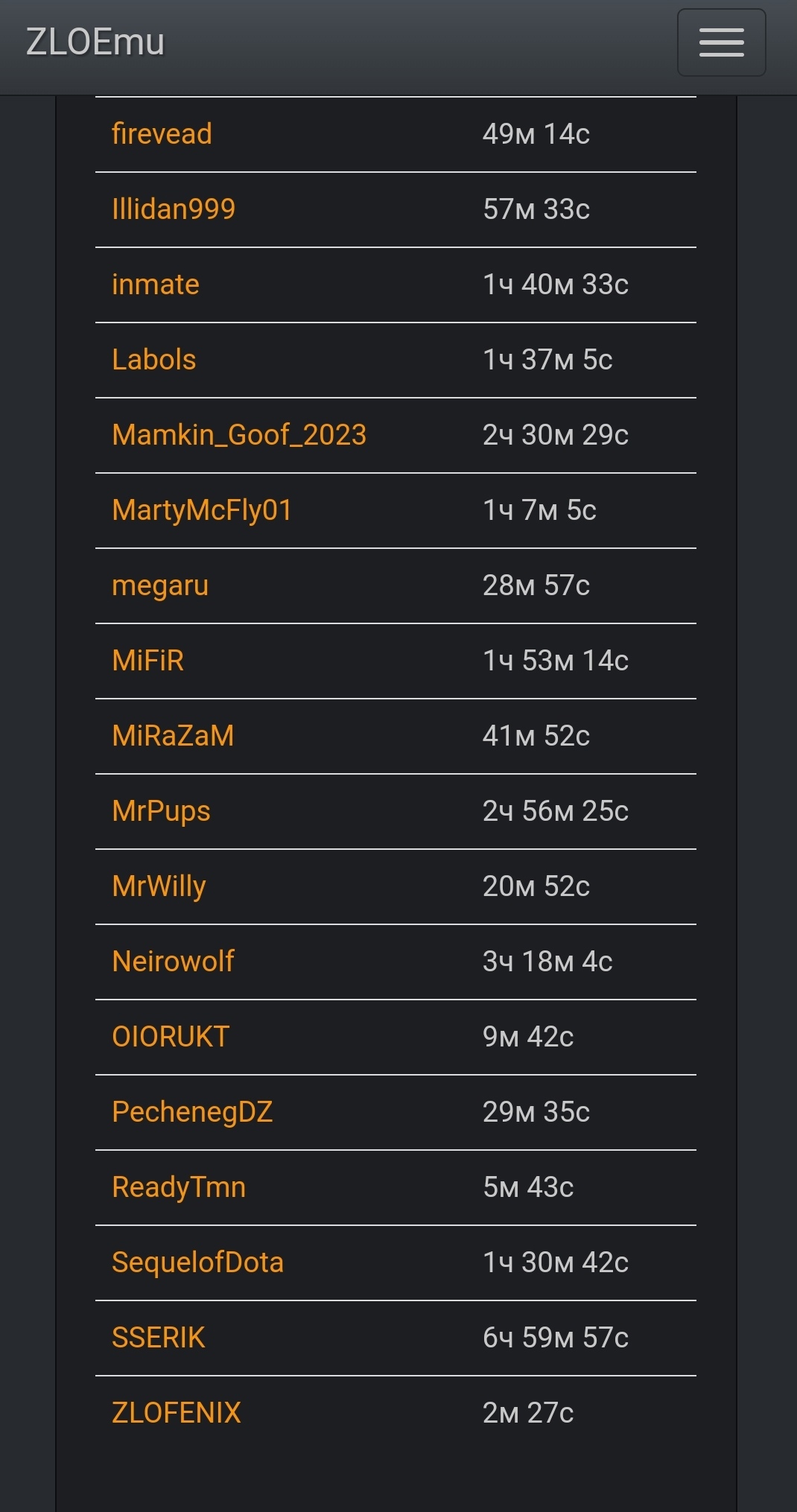Open the MrWilly link
This screenshot has height=1512, width=797.
tap(159, 887)
